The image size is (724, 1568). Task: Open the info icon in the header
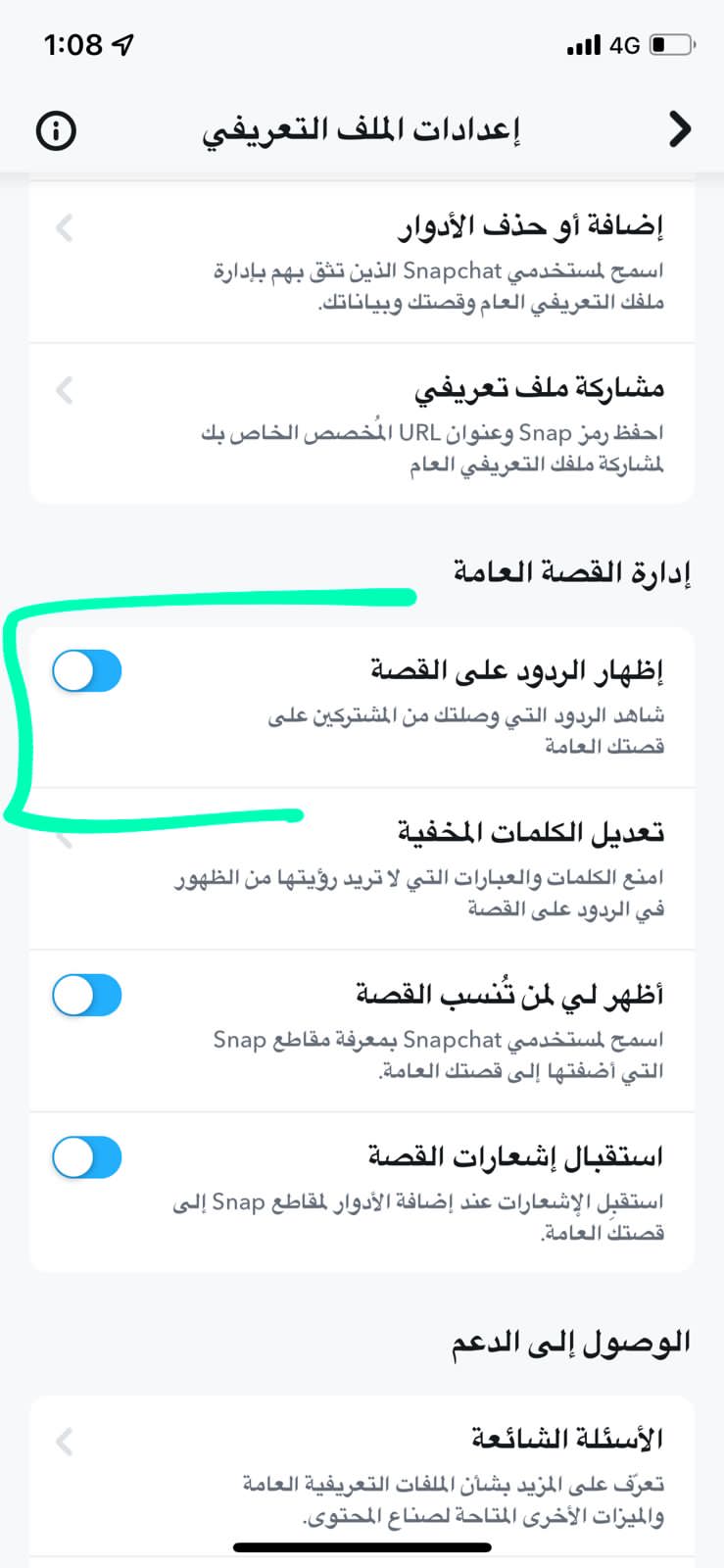[x=56, y=129]
